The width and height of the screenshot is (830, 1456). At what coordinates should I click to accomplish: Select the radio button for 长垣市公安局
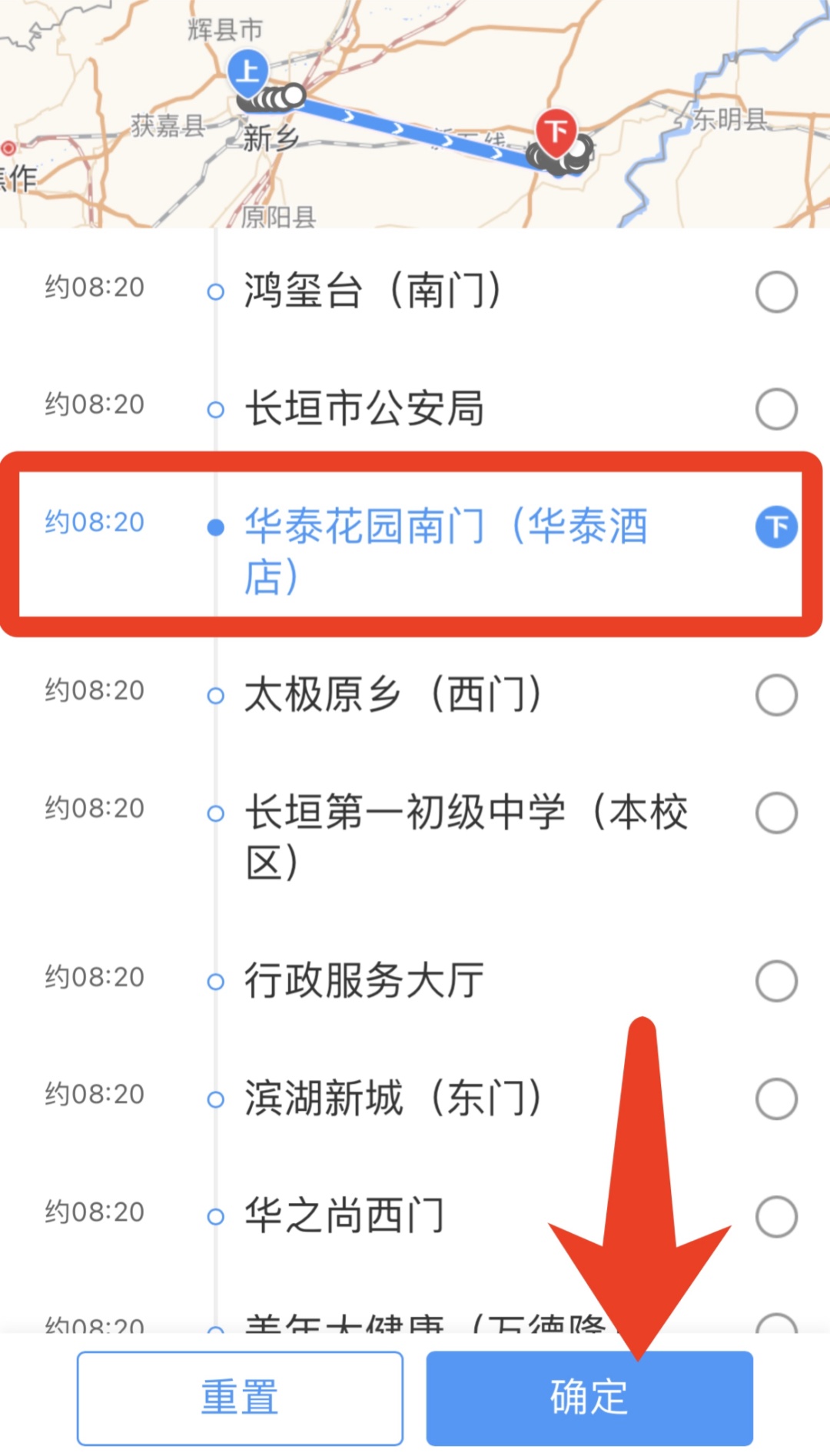[776, 406]
